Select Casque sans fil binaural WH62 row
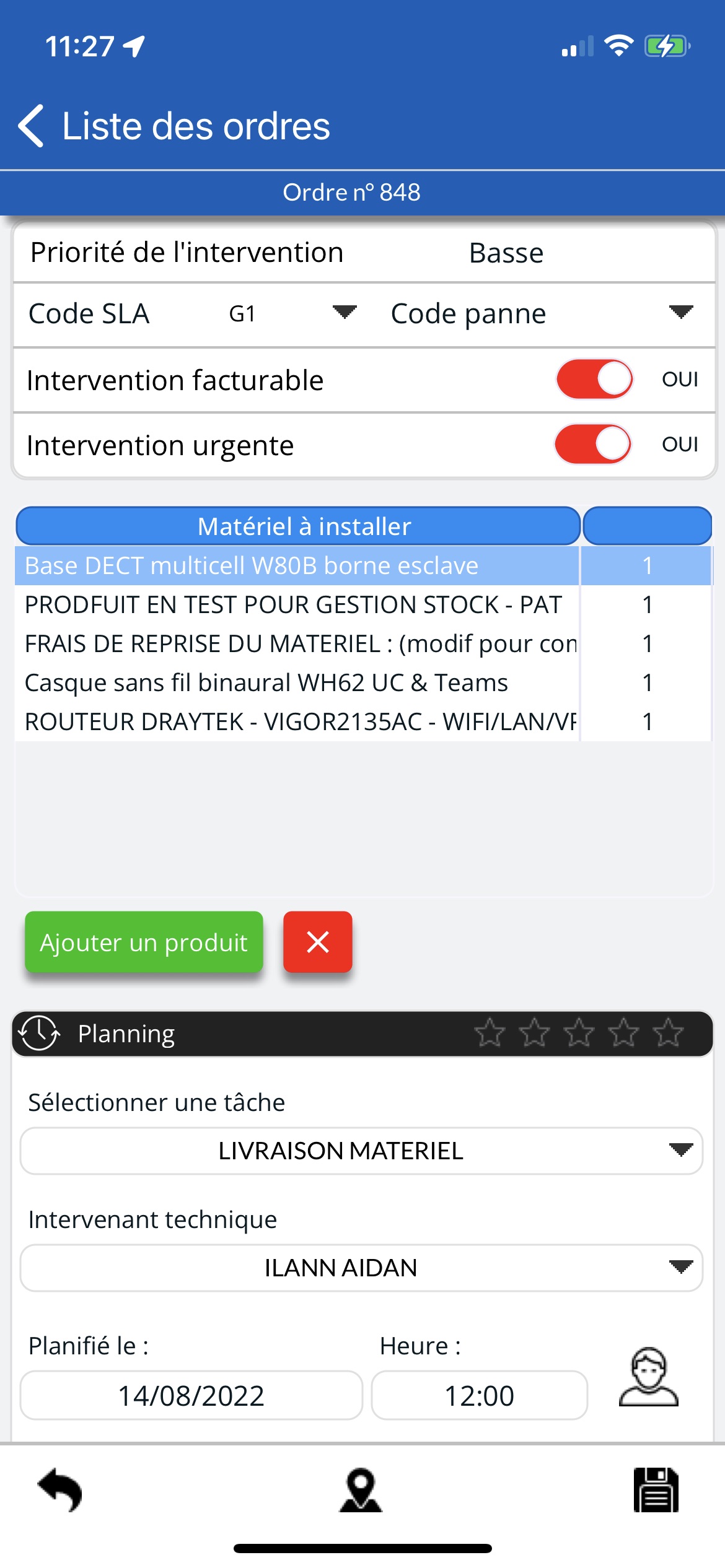The width and height of the screenshot is (725, 1568). 363,682
